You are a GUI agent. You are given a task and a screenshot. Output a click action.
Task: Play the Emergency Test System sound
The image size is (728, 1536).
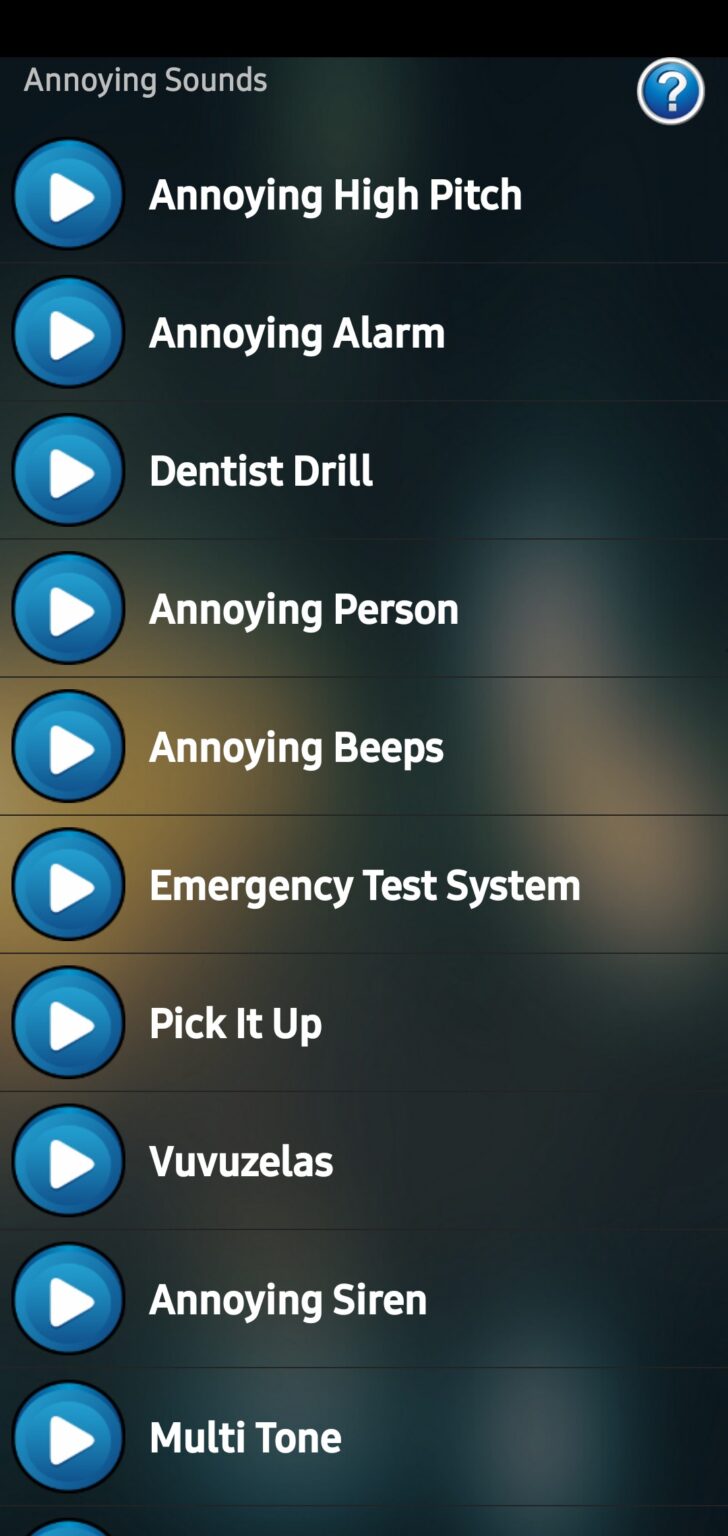(68, 884)
